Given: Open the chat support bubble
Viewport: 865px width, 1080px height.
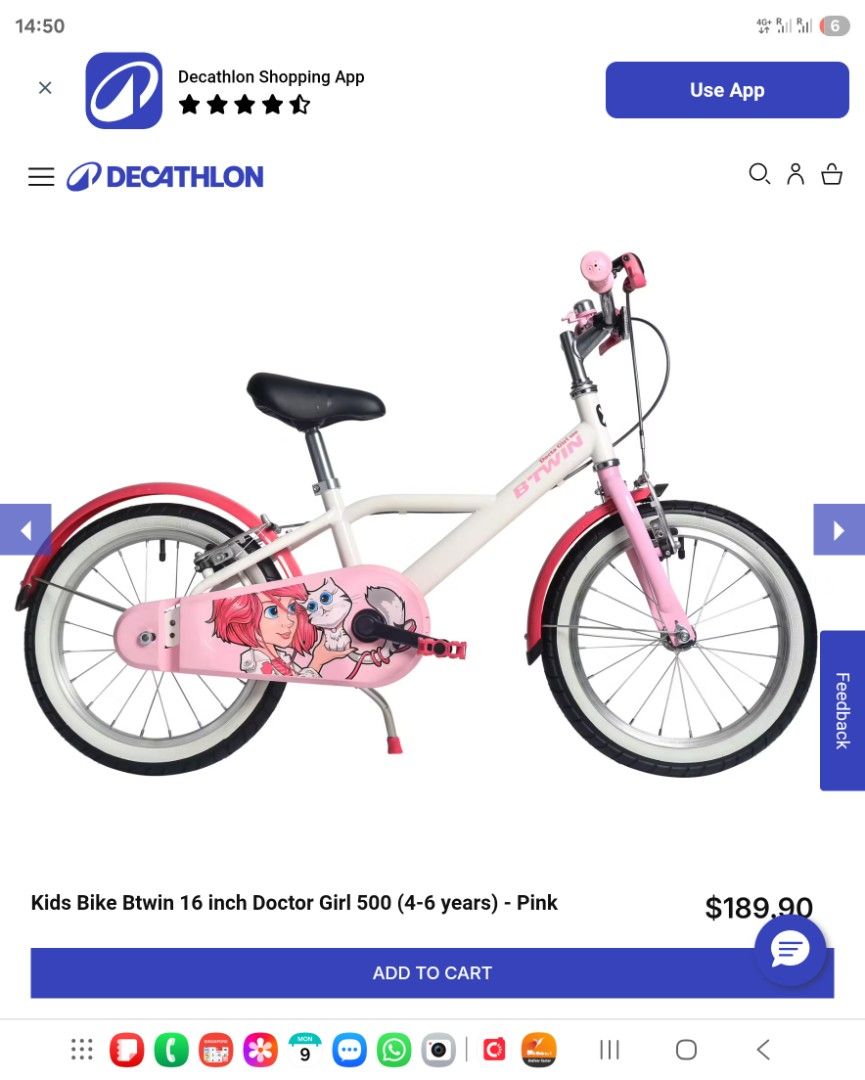Looking at the screenshot, I should click(x=791, y=950).
